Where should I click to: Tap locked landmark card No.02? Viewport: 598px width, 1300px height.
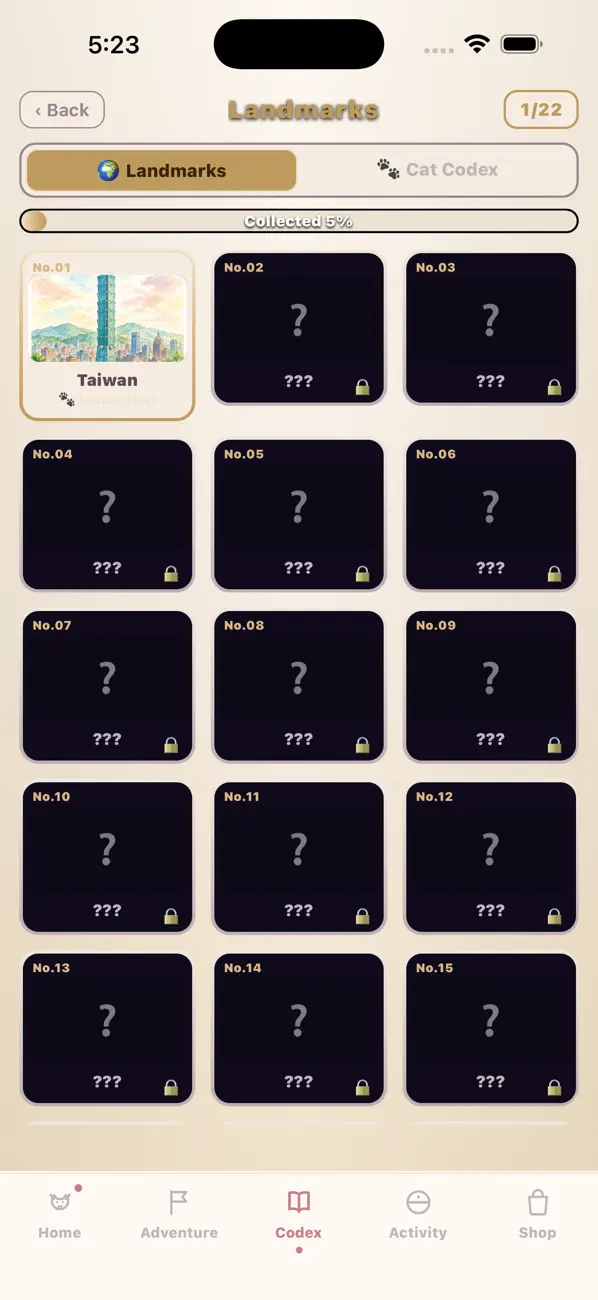tap(299, 328)
